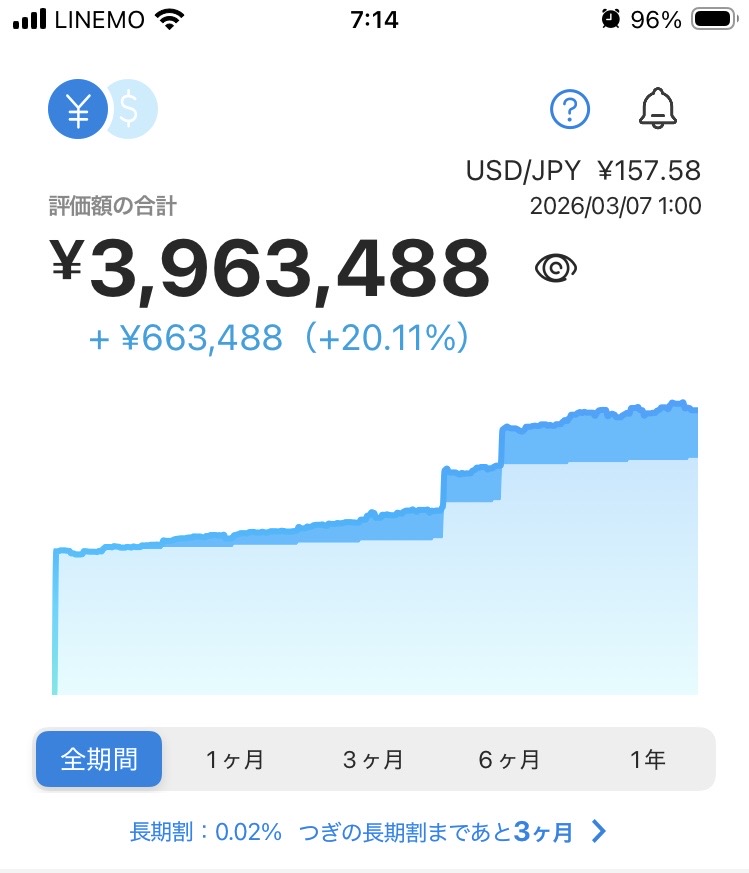View the 6ヶ月 chart period
Screen dimensions: 749x873
[509, 759]
